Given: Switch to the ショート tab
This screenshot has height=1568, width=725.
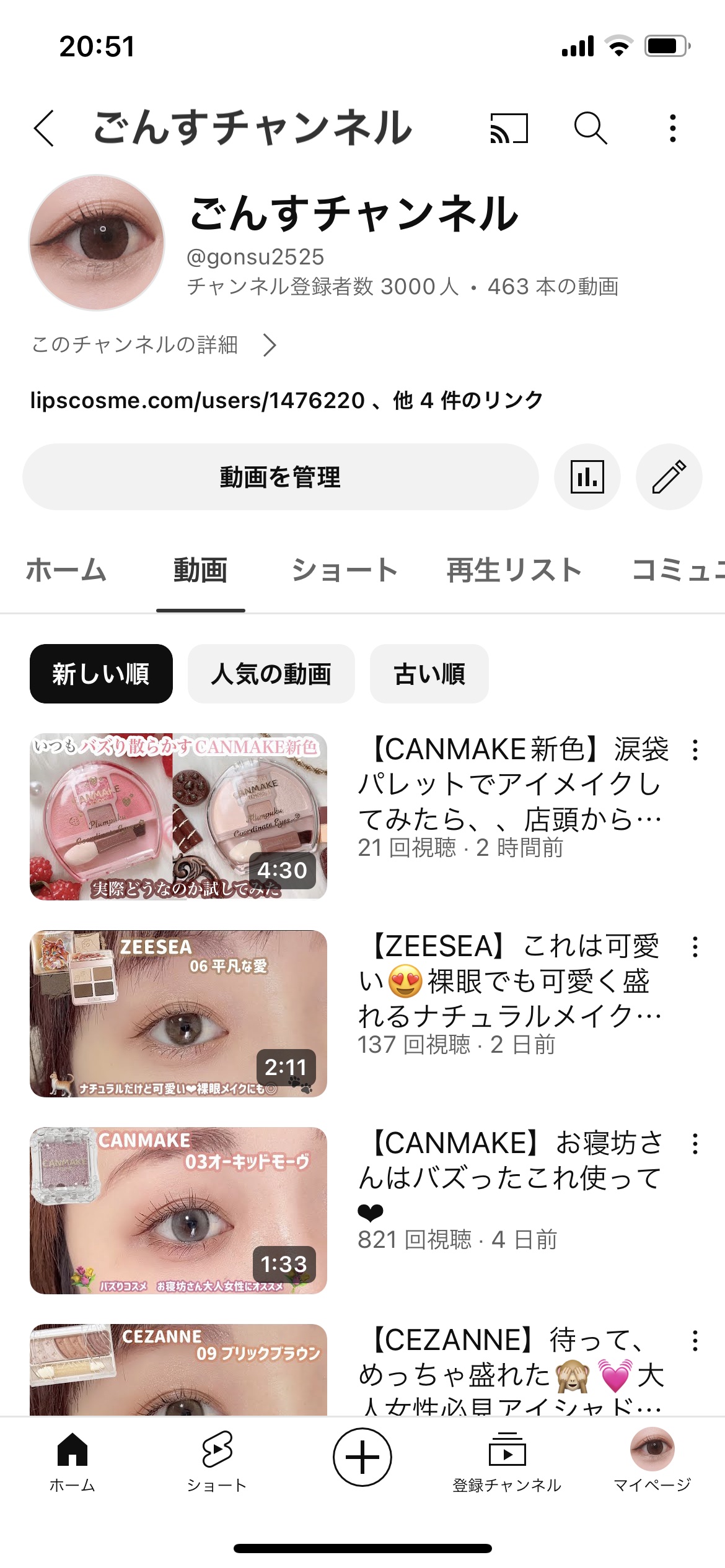Looking at the screenshot, I should [x=345, y=570].
